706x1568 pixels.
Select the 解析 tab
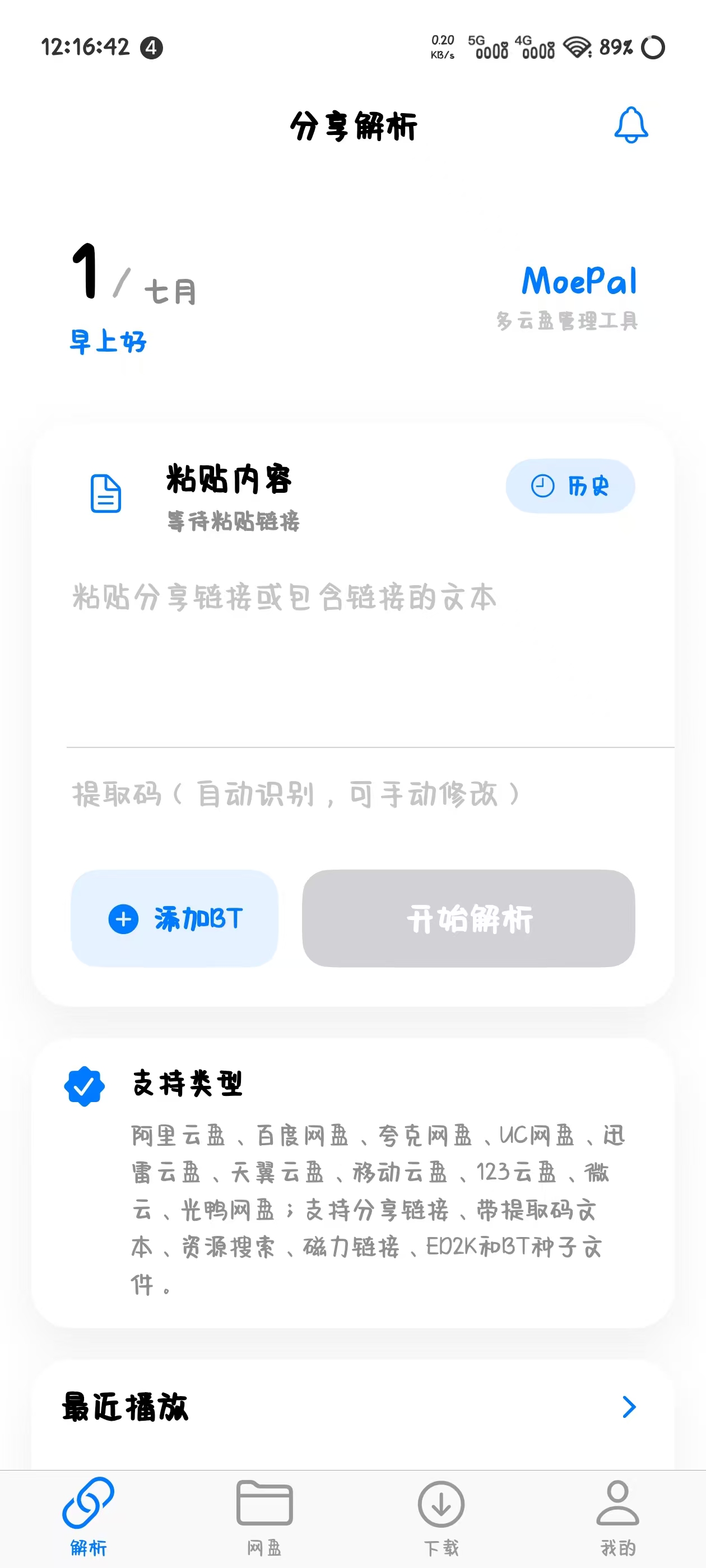89,1517
